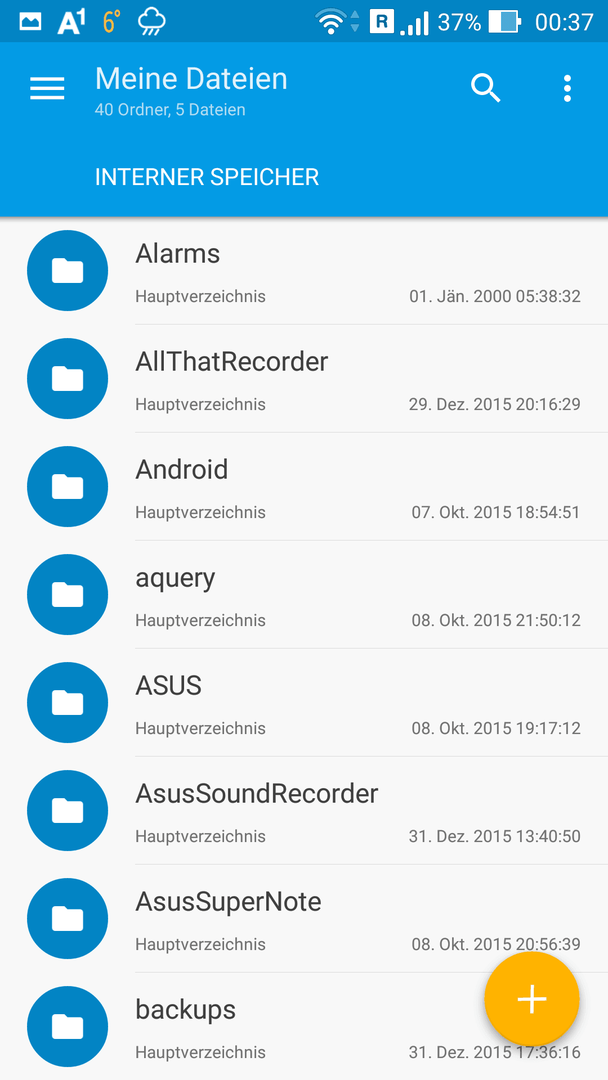608x1080 pixels.
Task: Open the ASUS folder
Action: (304, 703)
